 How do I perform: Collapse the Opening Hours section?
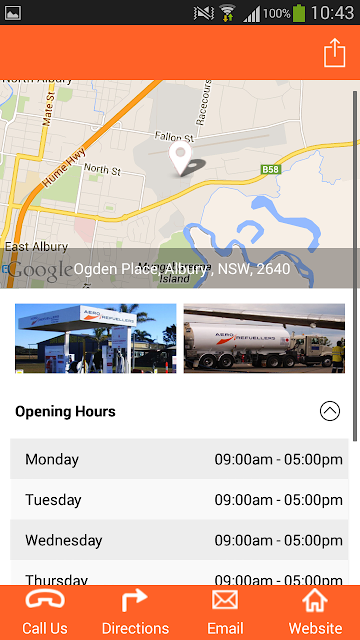coord(330,411)
